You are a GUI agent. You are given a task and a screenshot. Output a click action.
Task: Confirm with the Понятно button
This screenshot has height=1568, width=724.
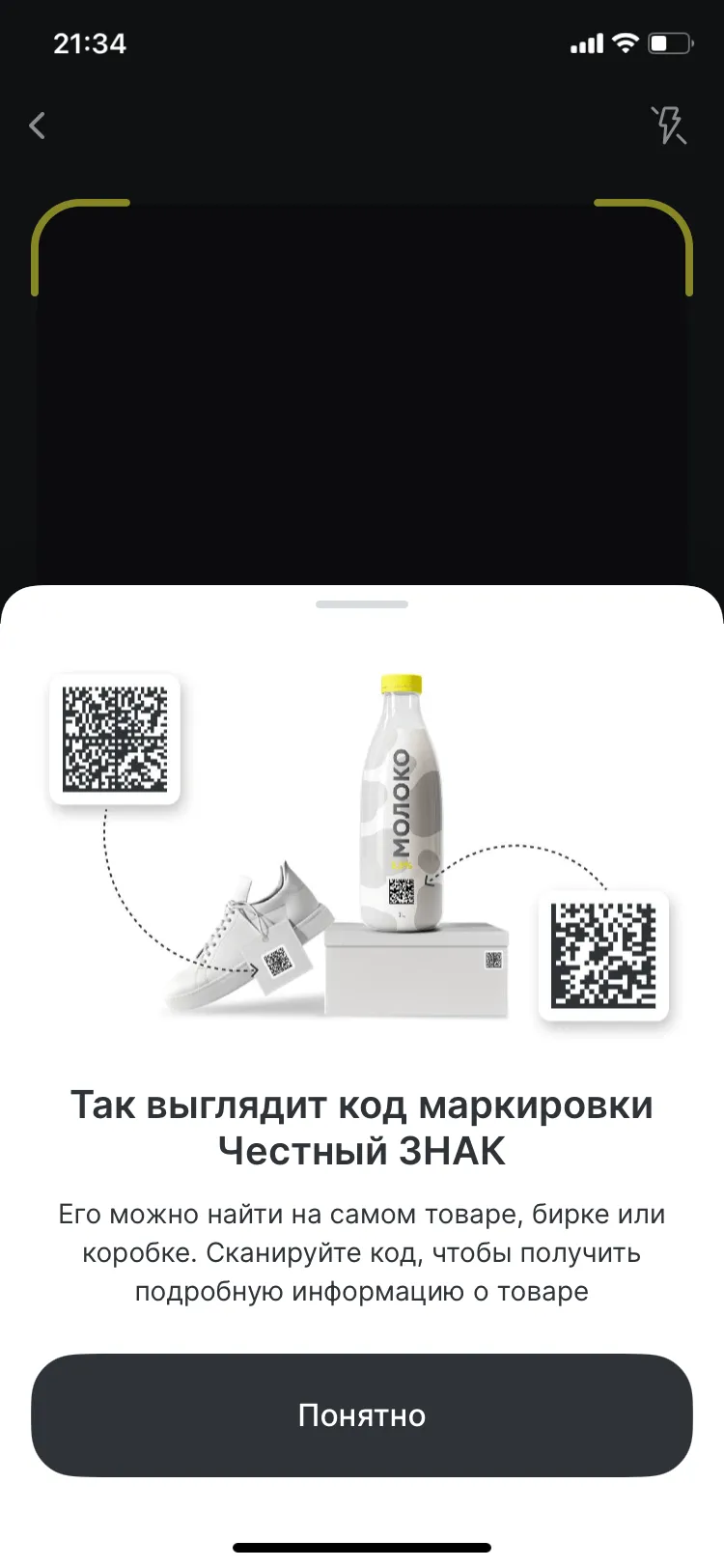(362, 1414)
